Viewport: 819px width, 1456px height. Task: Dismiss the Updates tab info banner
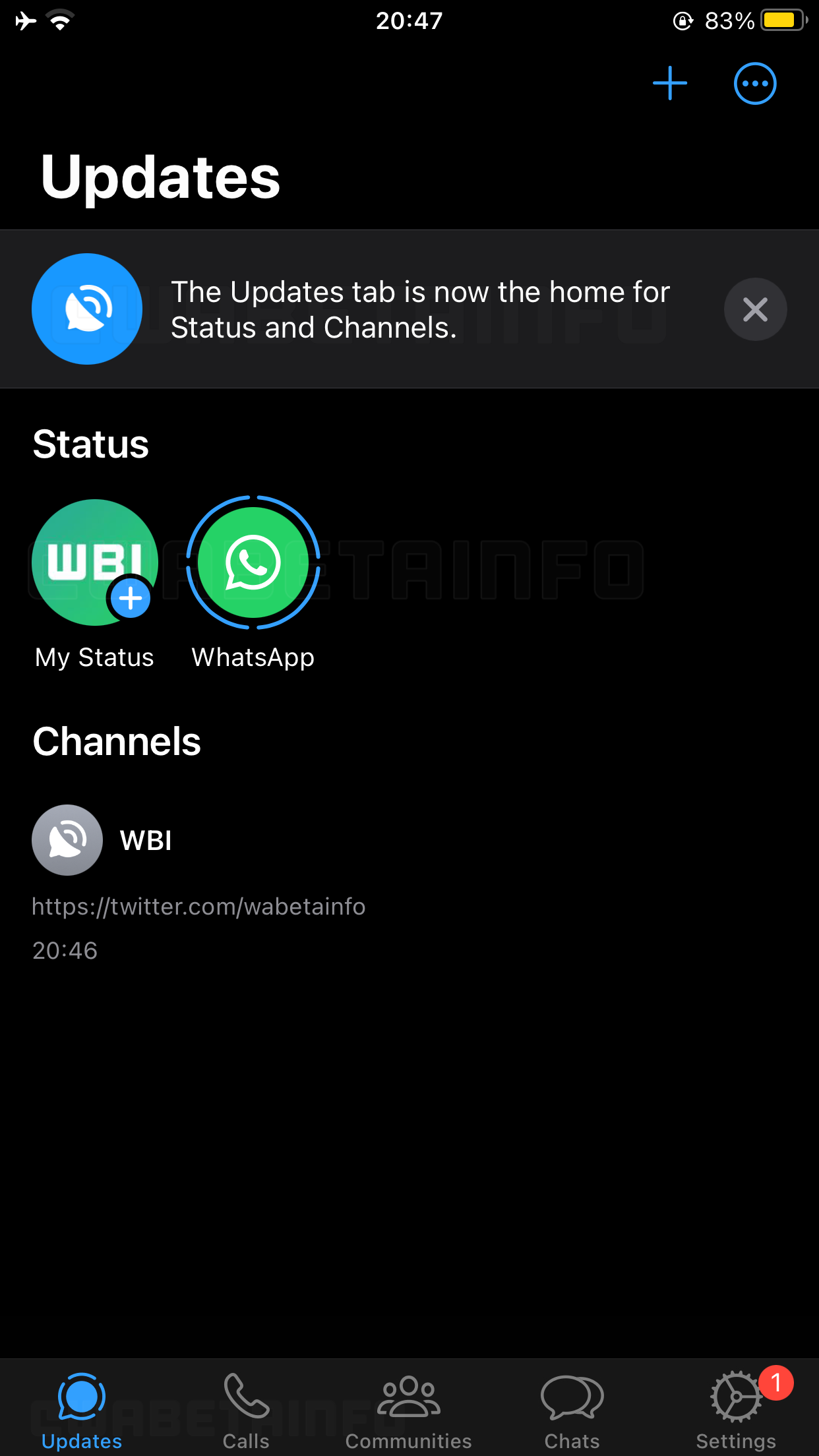click(755, 309)
